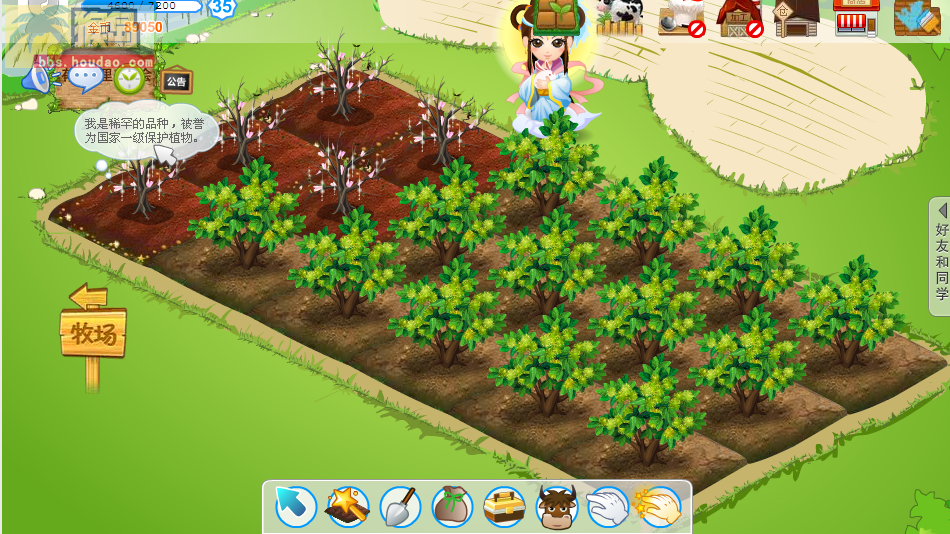Open the shop with red awning

[x=856, y=17]
